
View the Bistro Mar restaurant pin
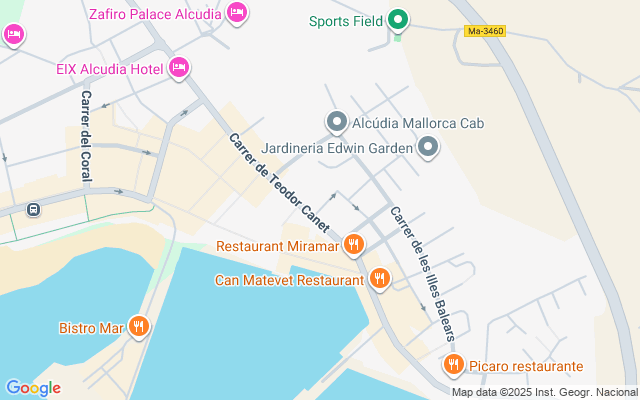coord(140,326)
